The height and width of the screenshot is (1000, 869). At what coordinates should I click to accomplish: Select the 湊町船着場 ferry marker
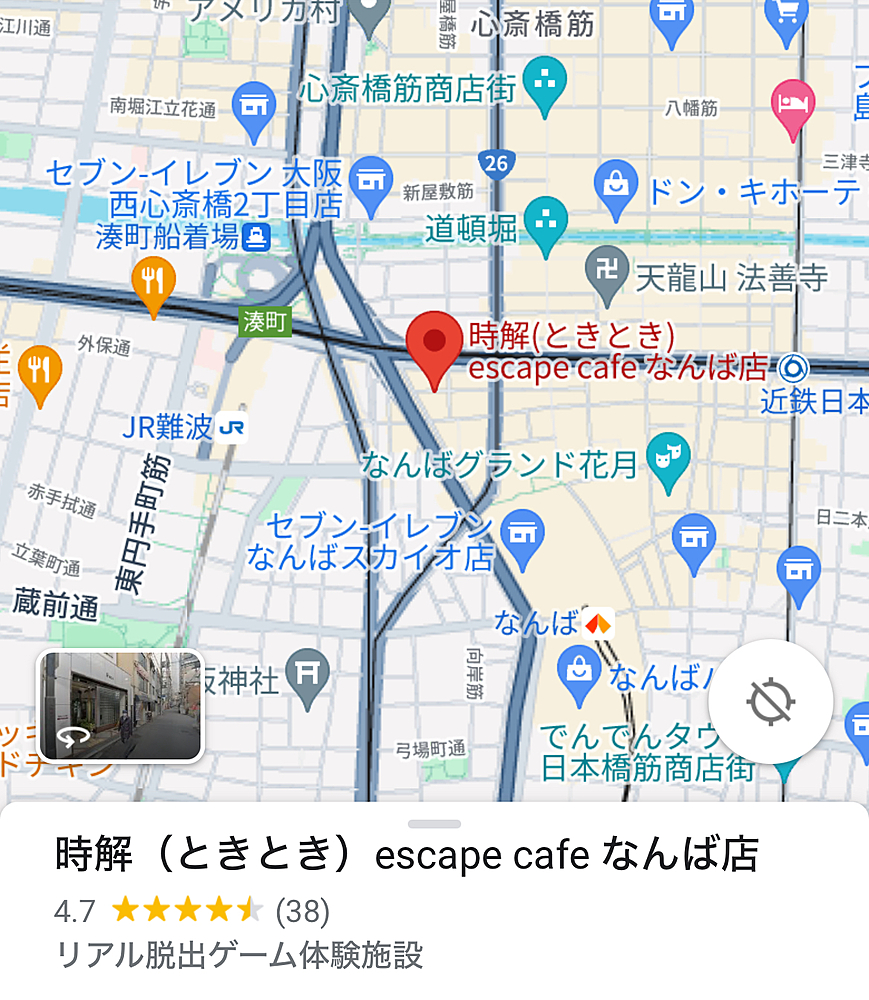[256, 237]
